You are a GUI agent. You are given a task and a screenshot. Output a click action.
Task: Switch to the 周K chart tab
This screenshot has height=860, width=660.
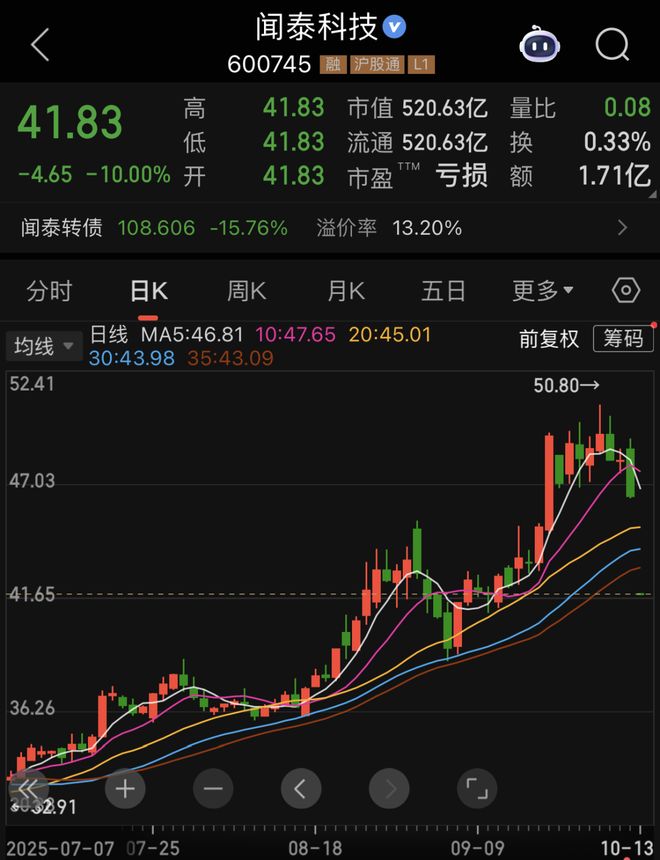(247, 291)
